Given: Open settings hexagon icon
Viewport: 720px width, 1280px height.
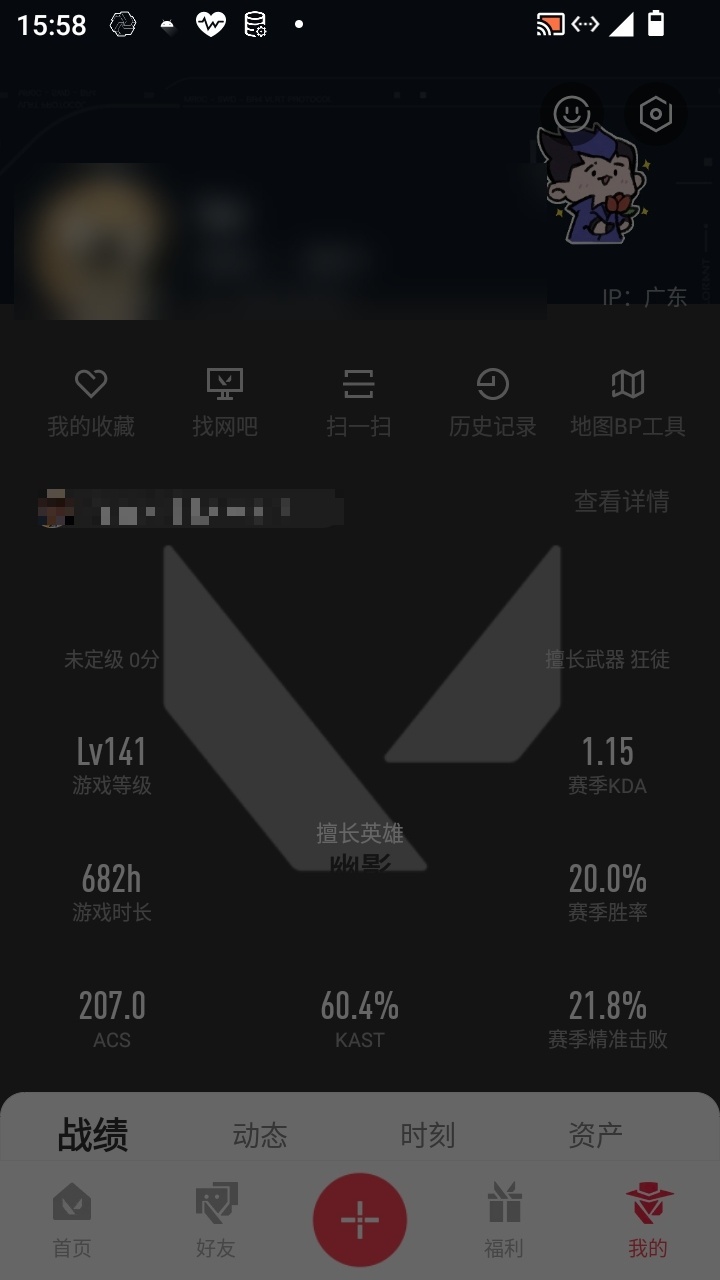Looking at the screenshot, I should [655, 113].
